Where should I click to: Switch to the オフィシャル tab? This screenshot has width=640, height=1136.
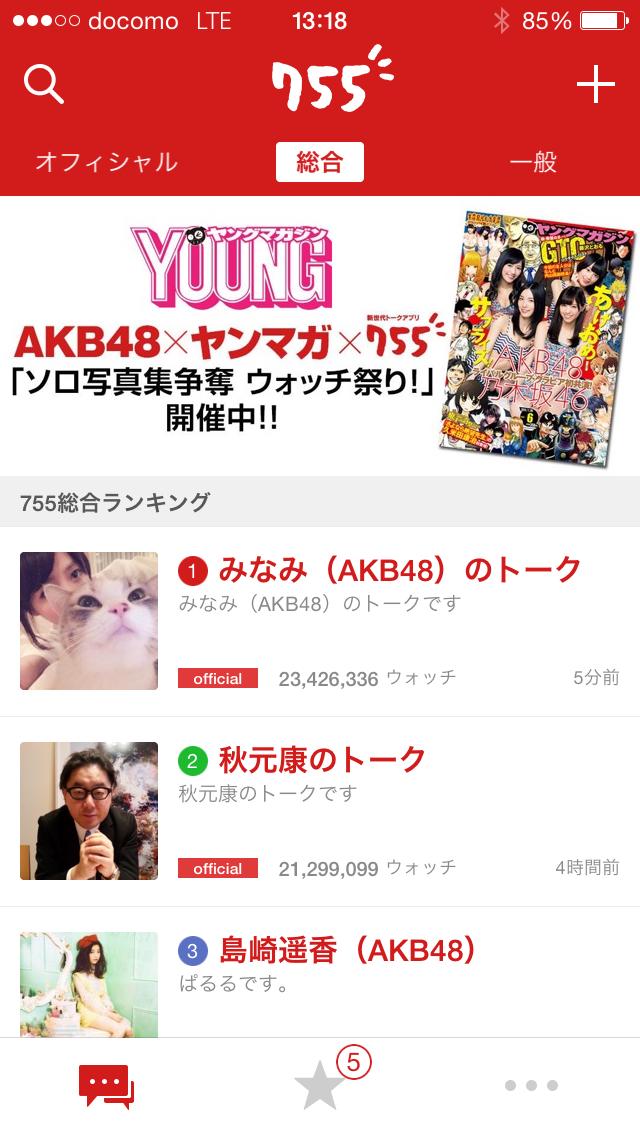[106, 162]
